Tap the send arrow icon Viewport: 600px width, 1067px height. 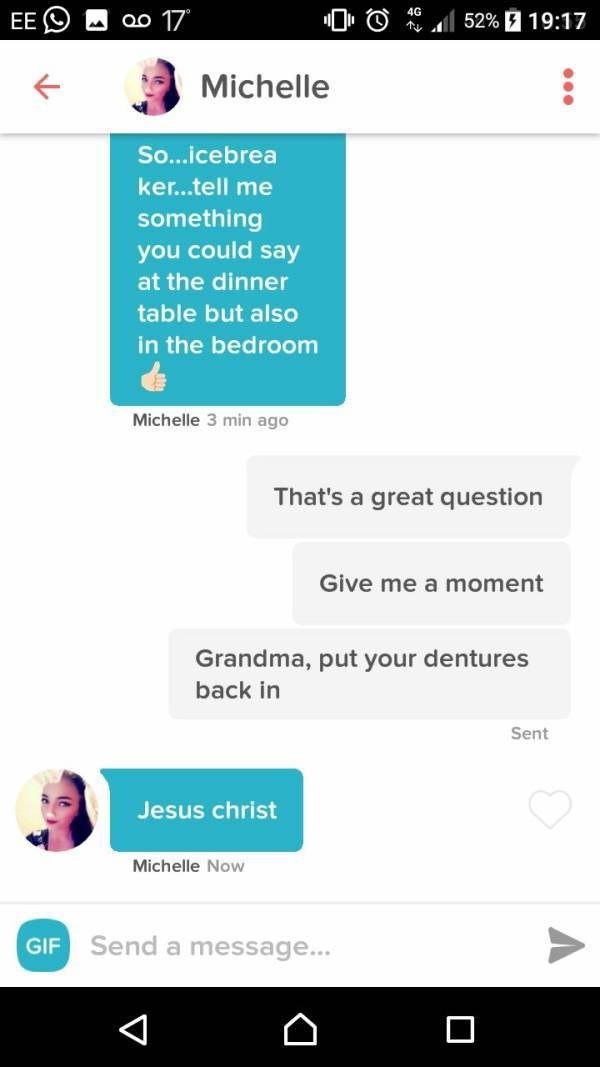point(565,945)
